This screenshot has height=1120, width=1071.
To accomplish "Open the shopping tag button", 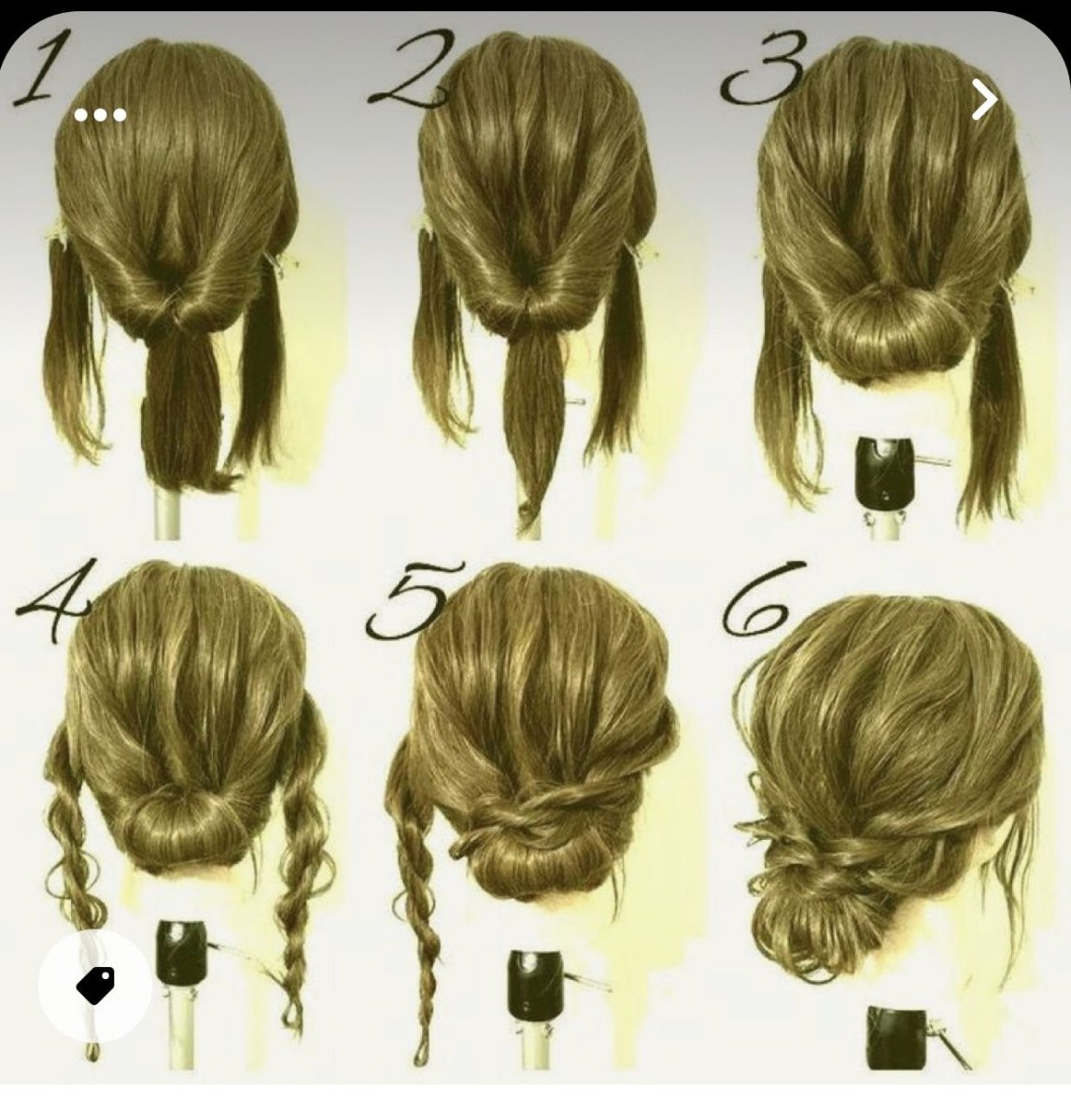I will [94, 986].
